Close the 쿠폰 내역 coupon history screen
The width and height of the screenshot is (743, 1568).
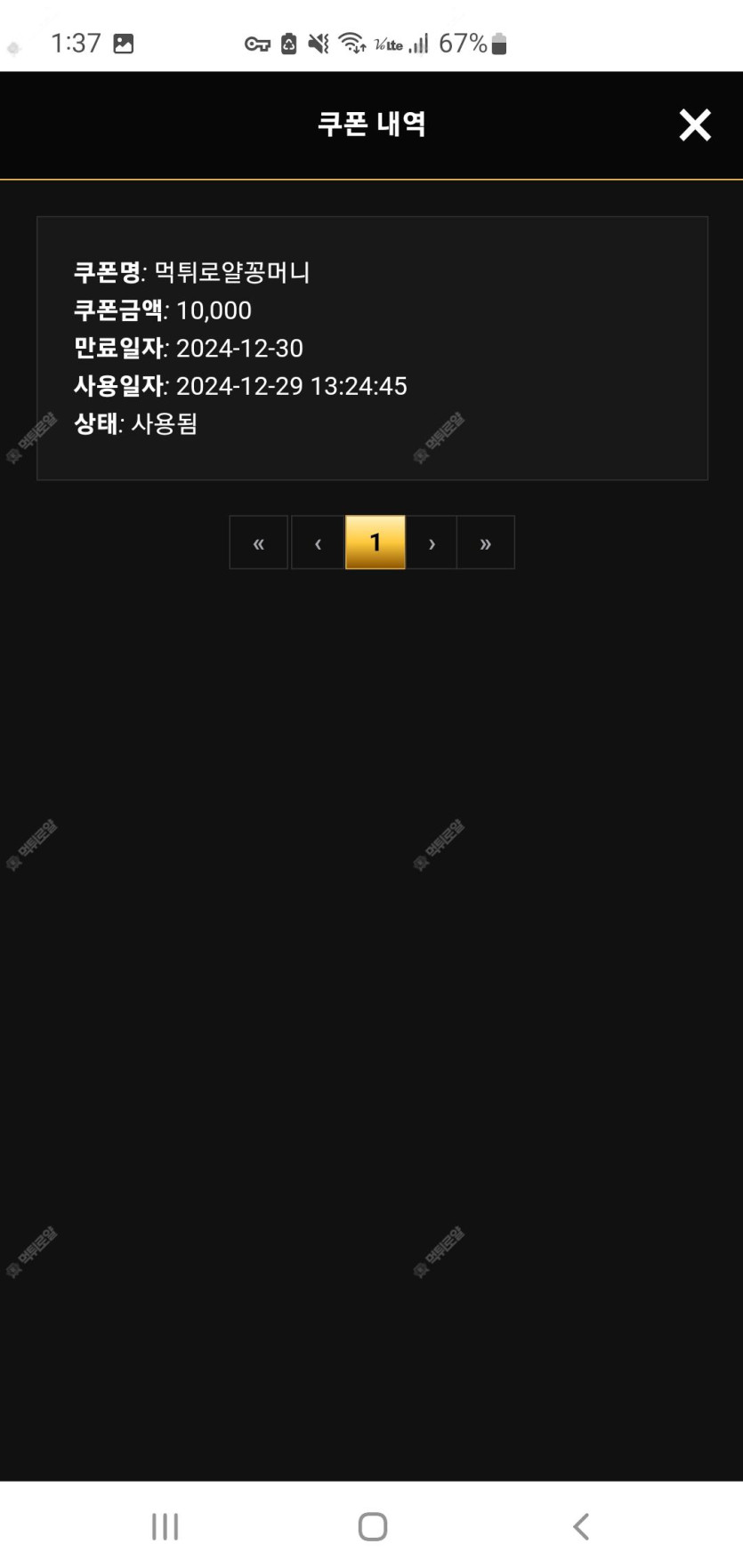[694, 125]
